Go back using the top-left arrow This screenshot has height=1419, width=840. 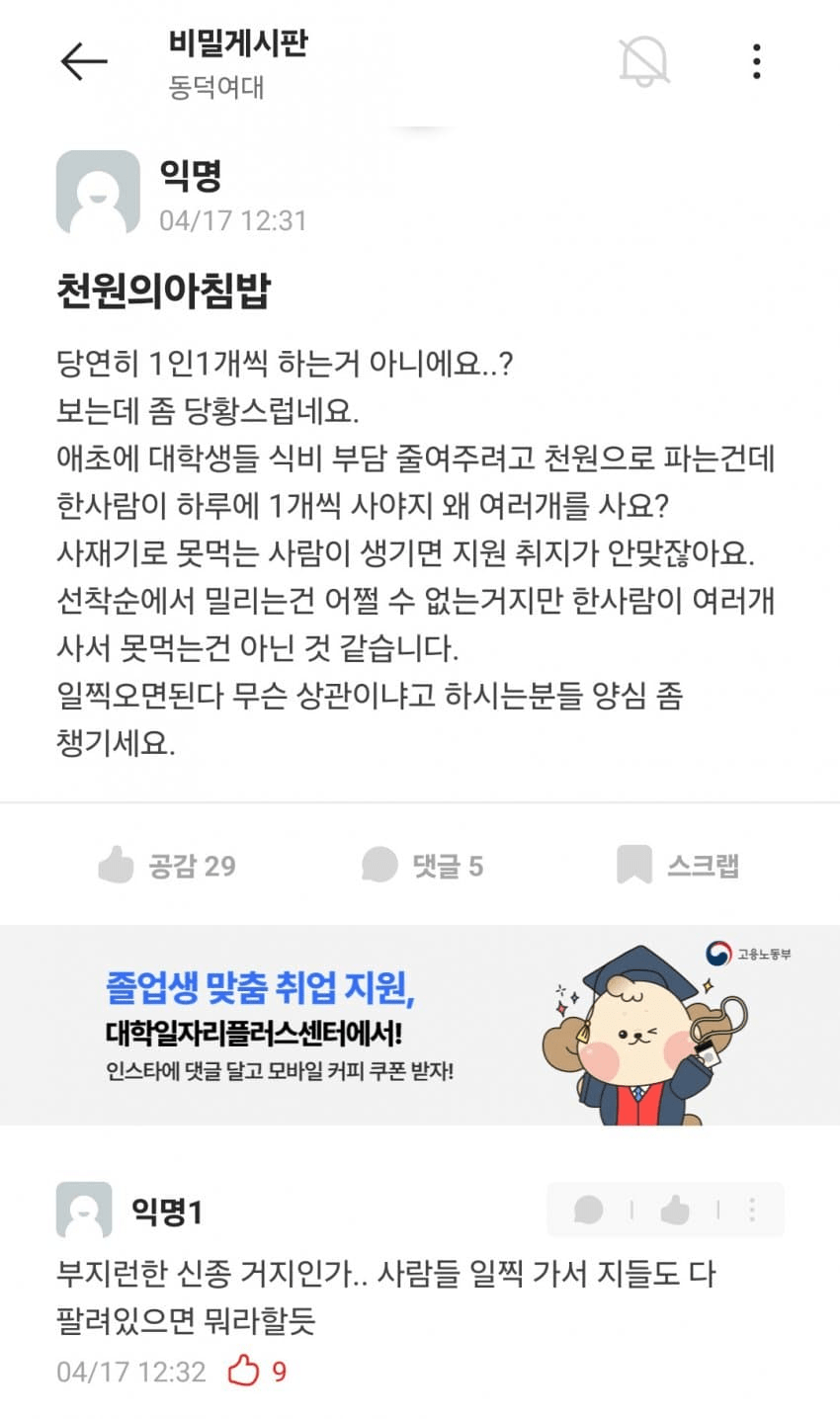tap(84, 61)
